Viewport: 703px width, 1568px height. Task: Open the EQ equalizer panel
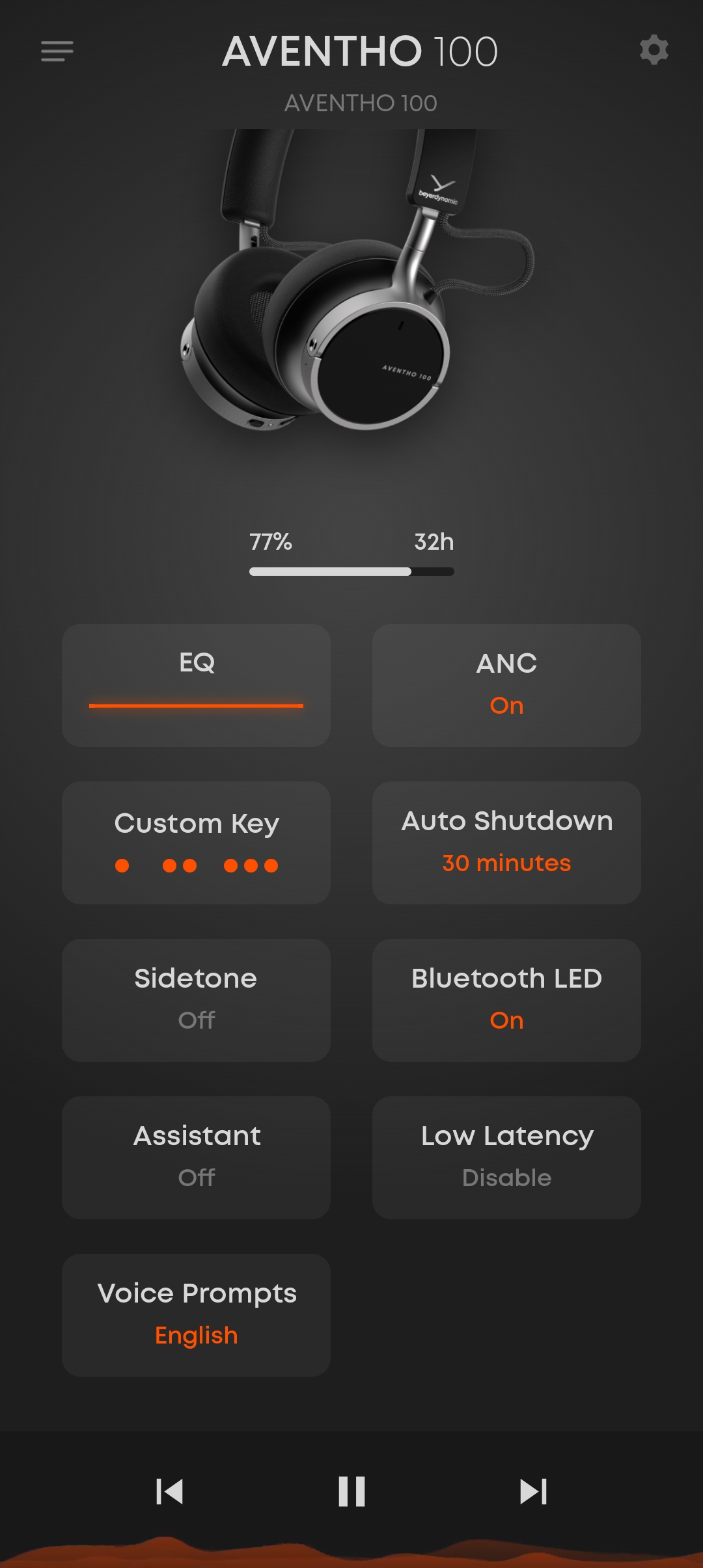[195, 664]
